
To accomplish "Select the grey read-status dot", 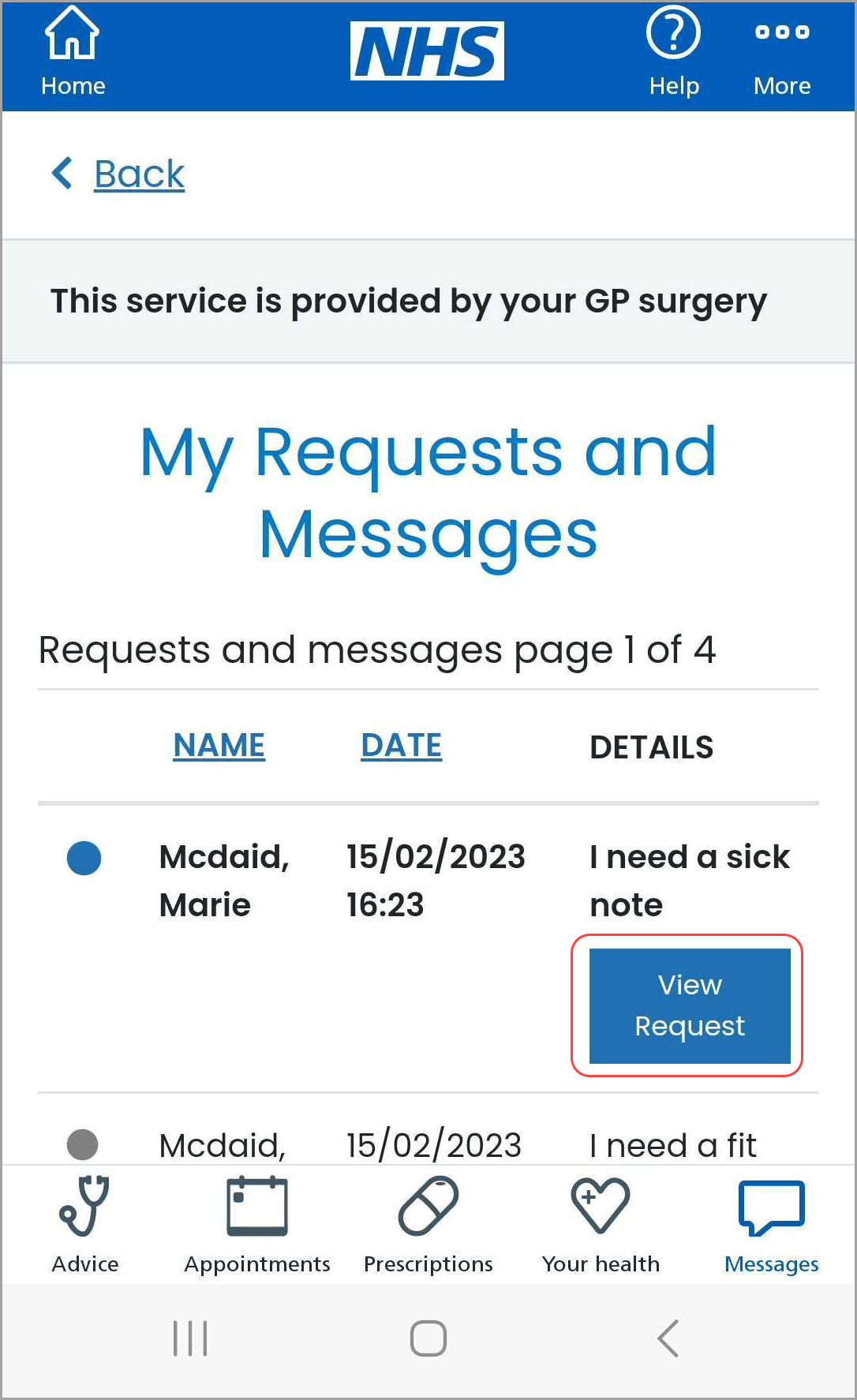I will 83,1144.
